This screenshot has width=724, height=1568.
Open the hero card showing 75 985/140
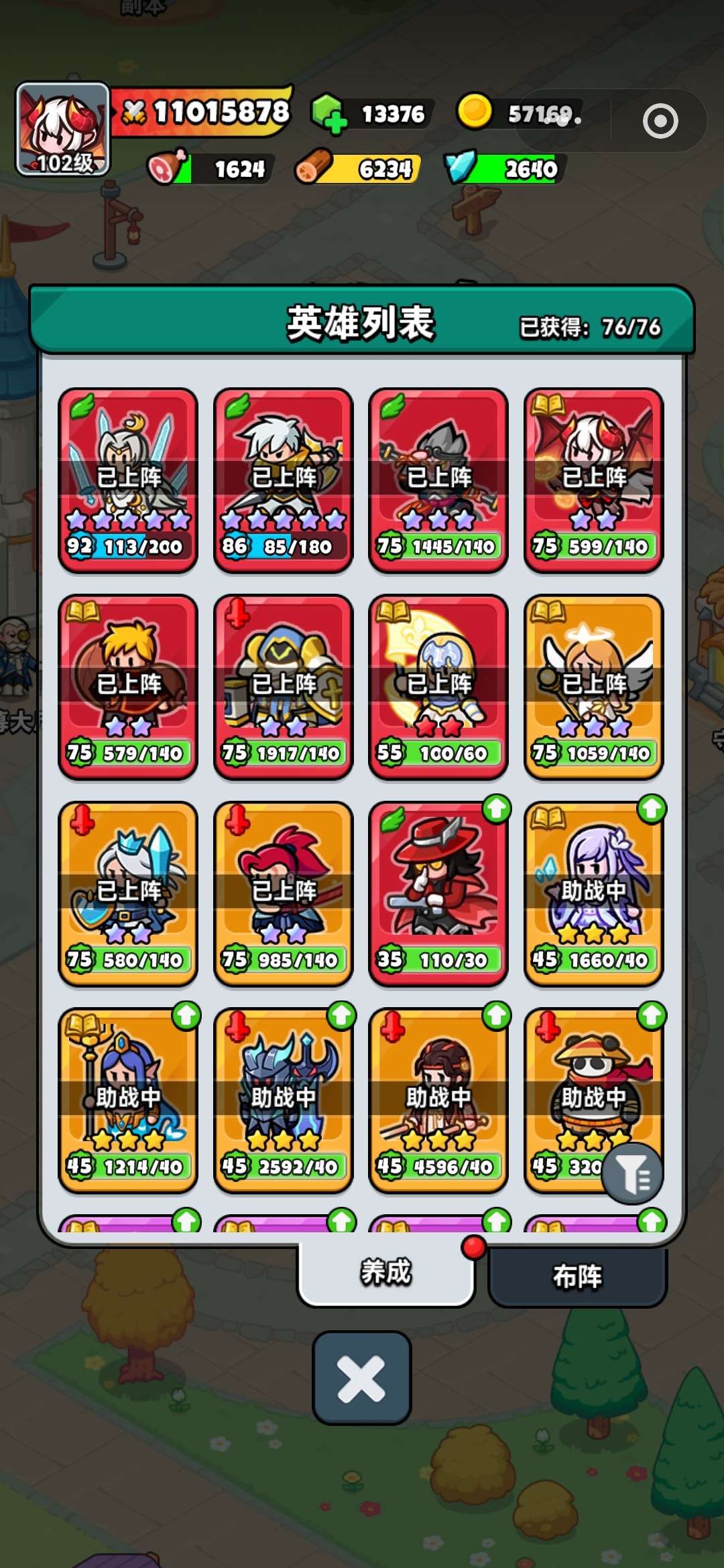(x=283, y=893)
